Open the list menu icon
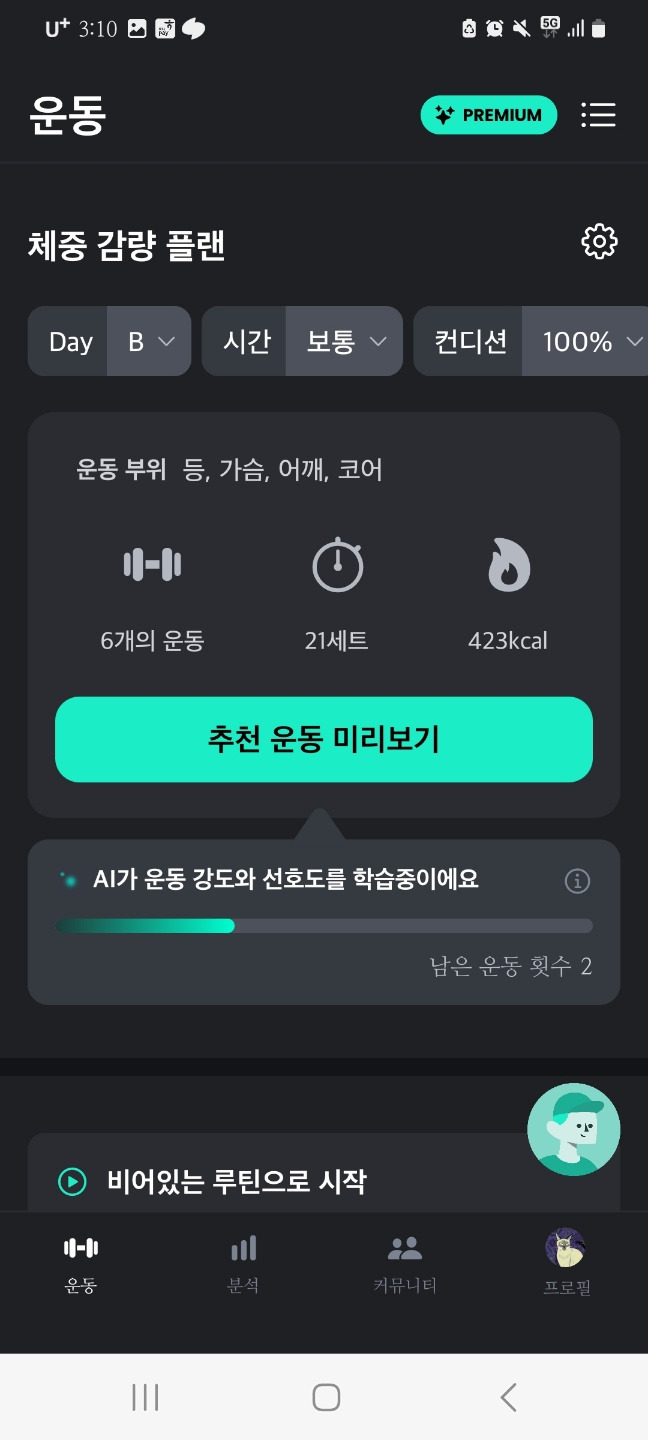This screenshot has width=648, height=1440. [598, 115]
